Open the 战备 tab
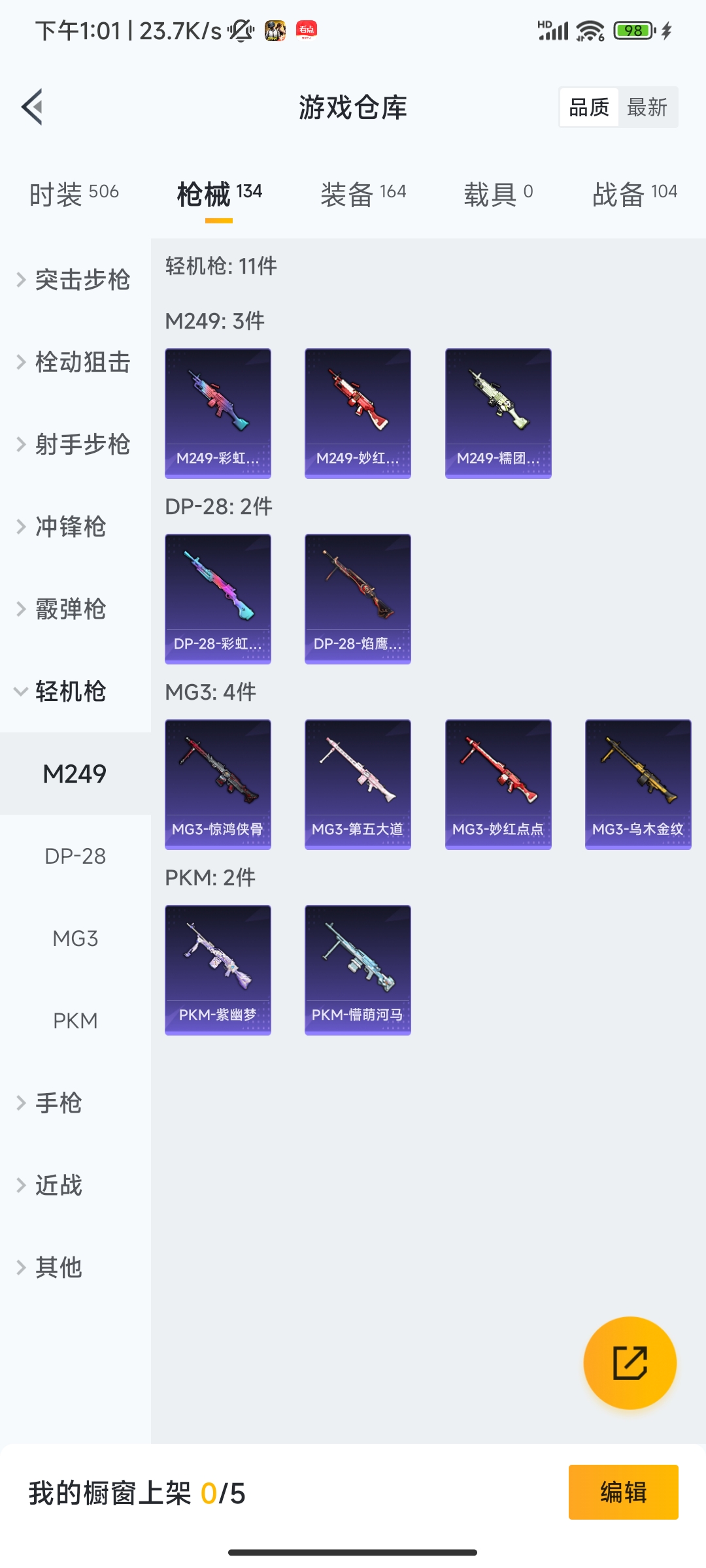Screen dimensions: 706x1568 click(x=634, y=194)
